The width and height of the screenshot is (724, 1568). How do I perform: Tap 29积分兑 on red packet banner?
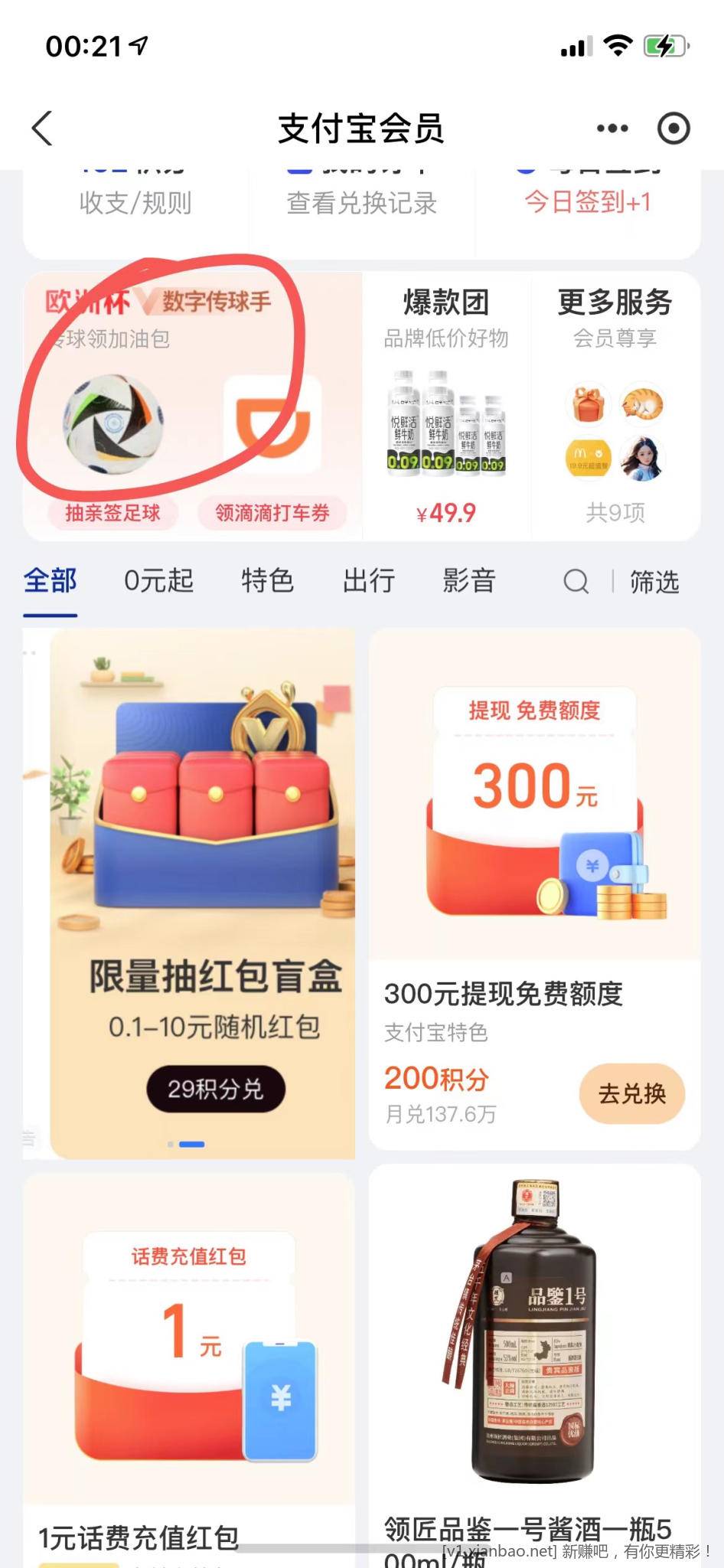[x=215, y=1089]
